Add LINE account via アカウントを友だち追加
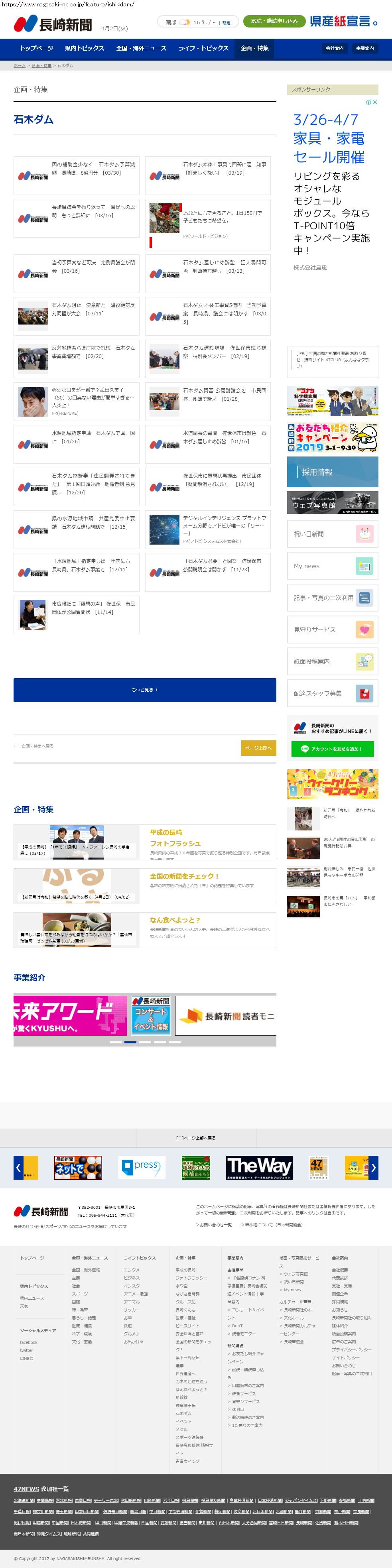The image size is (392, 1568). [332, 749]
